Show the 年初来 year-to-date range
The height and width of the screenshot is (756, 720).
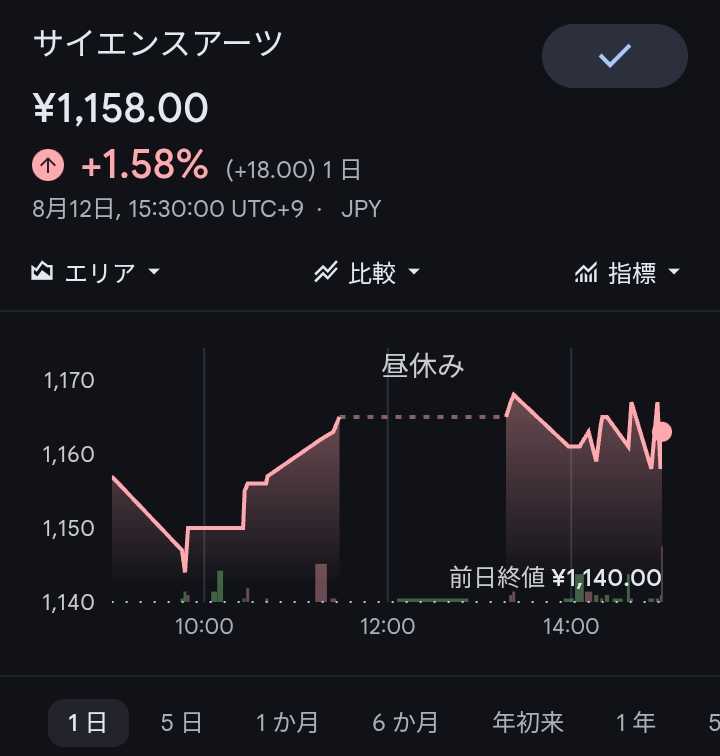pos(528,723)
